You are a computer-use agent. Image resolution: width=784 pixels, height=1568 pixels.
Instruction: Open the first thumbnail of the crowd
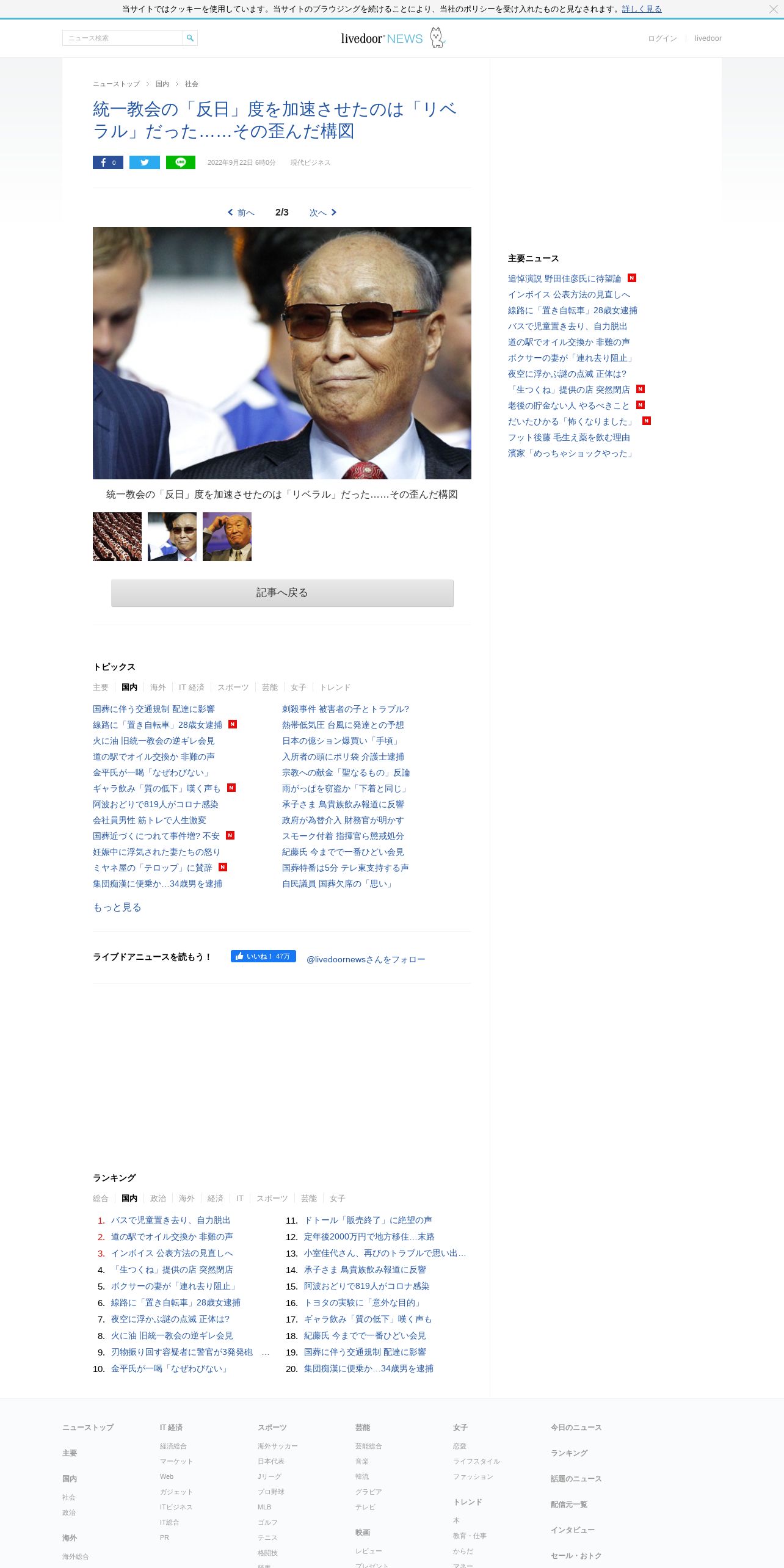tap(117, 537)
